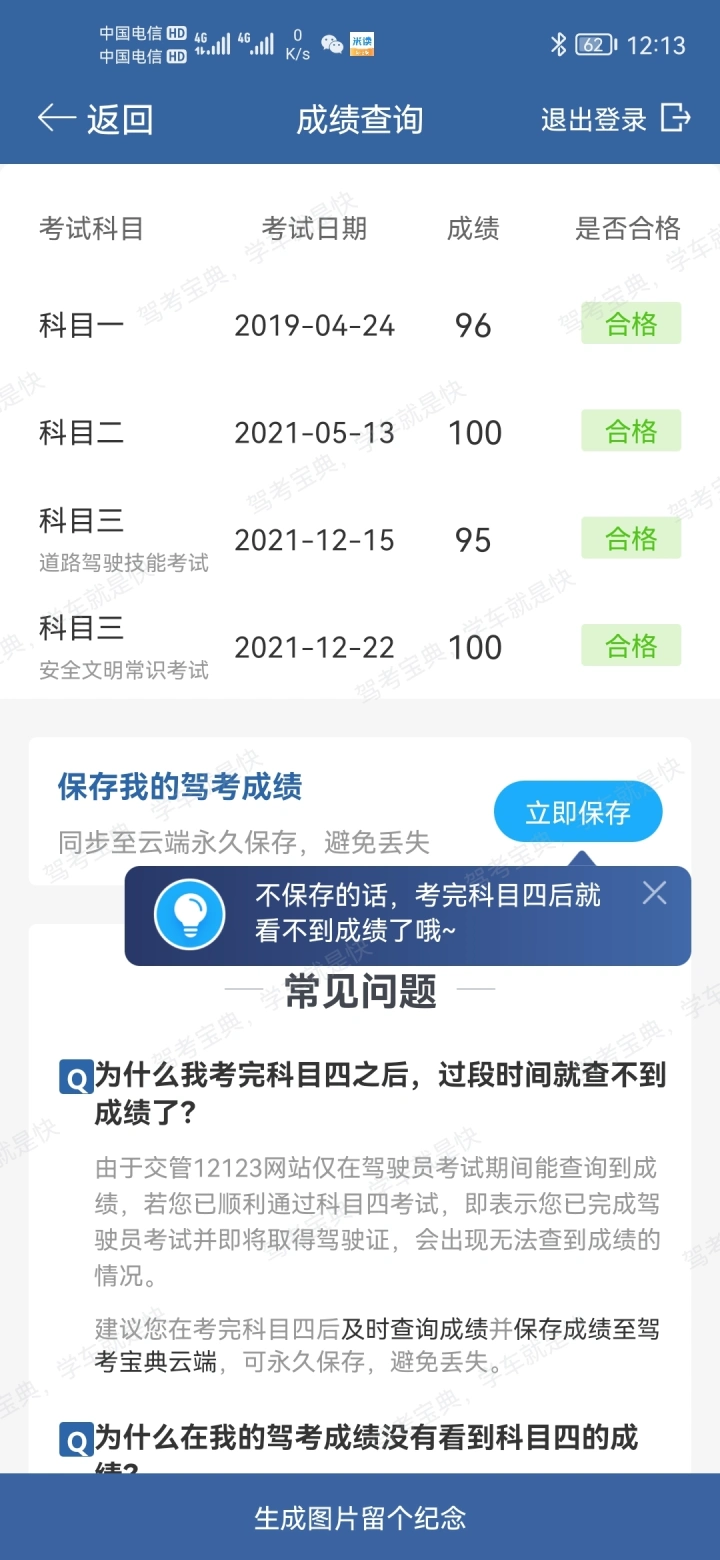Dismiss the save-reminder tooltip
Screen dimensions: 720x1560
(655, 892)
